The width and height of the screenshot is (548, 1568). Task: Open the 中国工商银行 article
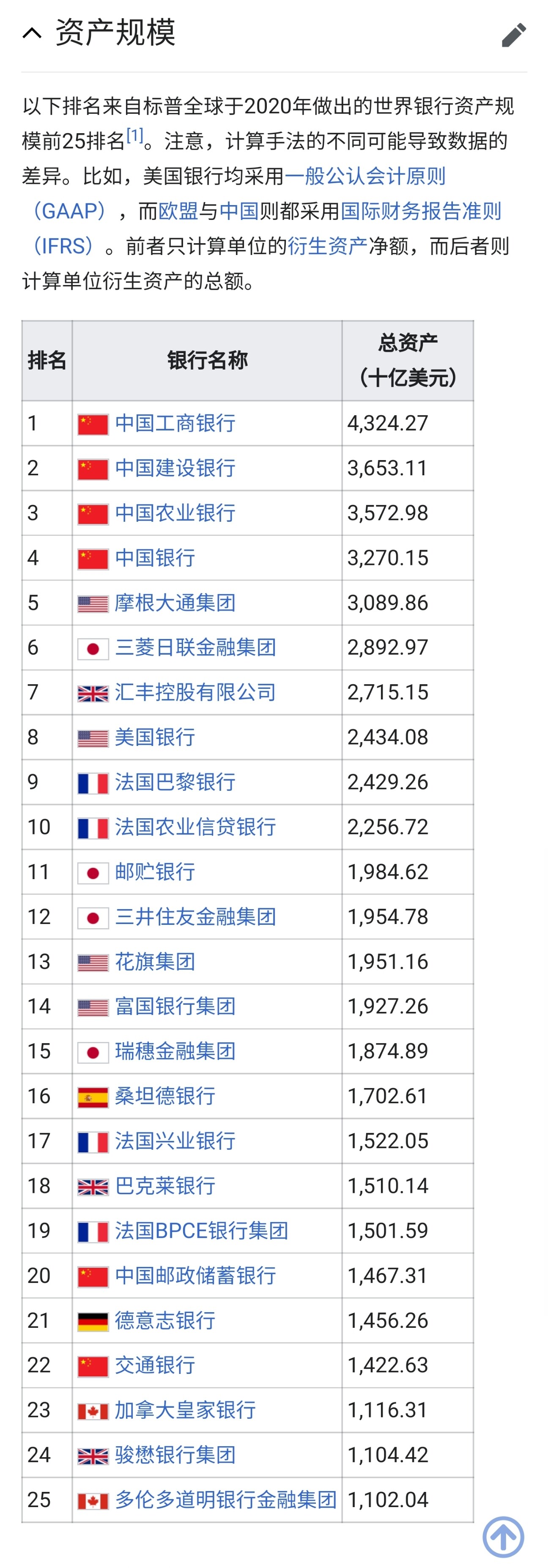(x=175, y=423)
